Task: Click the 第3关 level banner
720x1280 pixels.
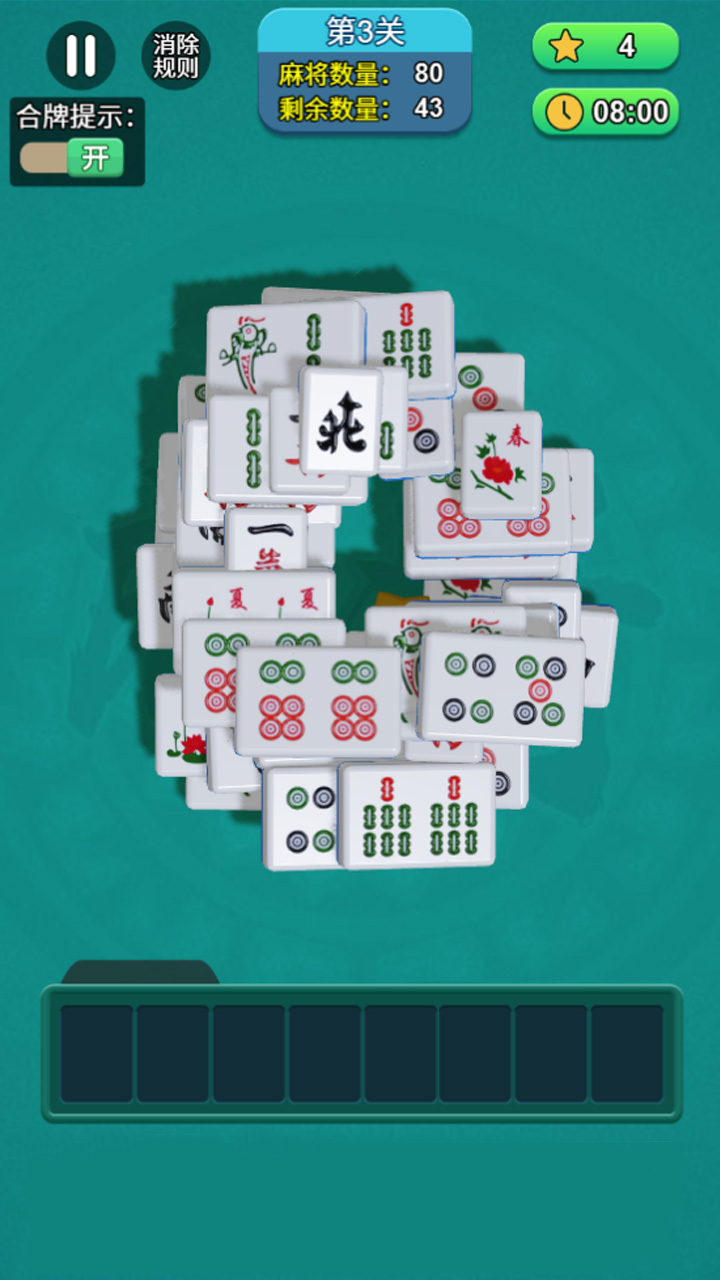Action: 366,32
